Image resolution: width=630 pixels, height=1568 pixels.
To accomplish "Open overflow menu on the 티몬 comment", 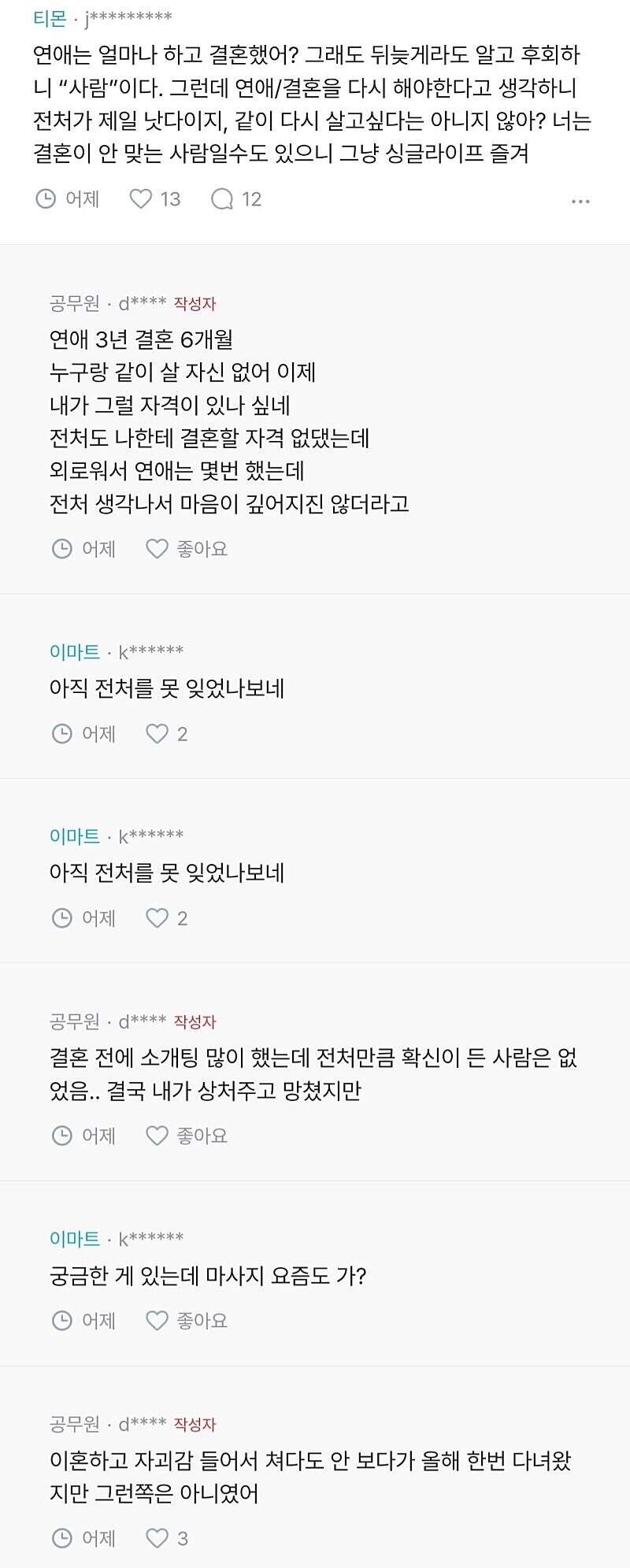I will click(x=580, y=202).
